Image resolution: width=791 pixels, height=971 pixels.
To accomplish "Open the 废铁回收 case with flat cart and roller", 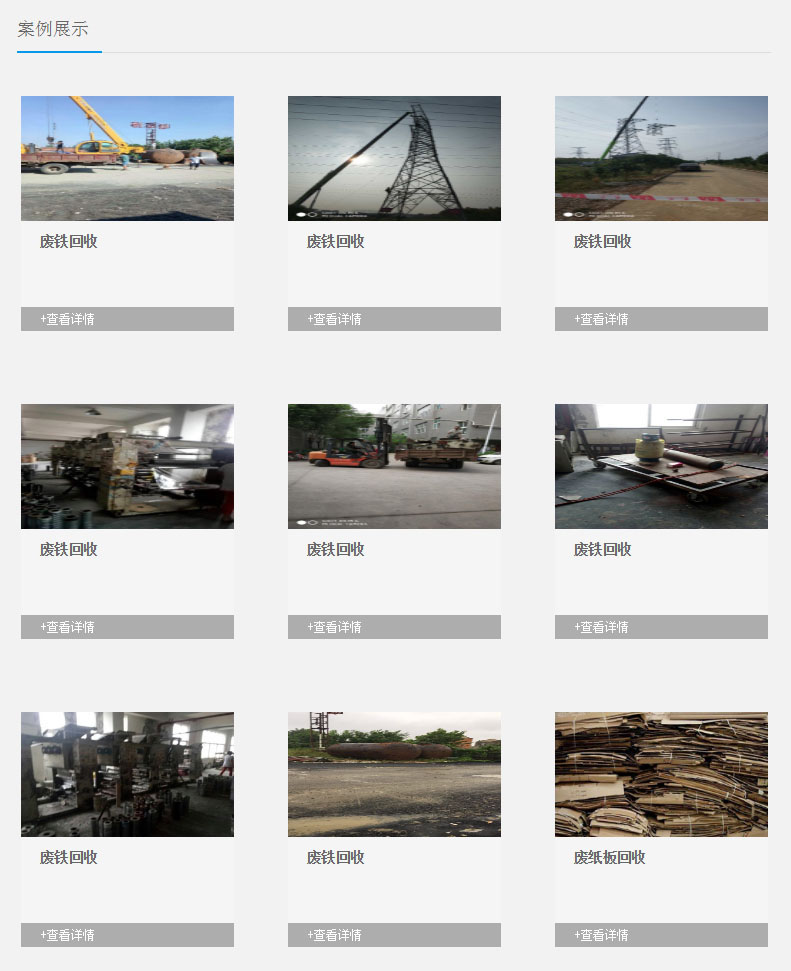I will coord(661,466).
